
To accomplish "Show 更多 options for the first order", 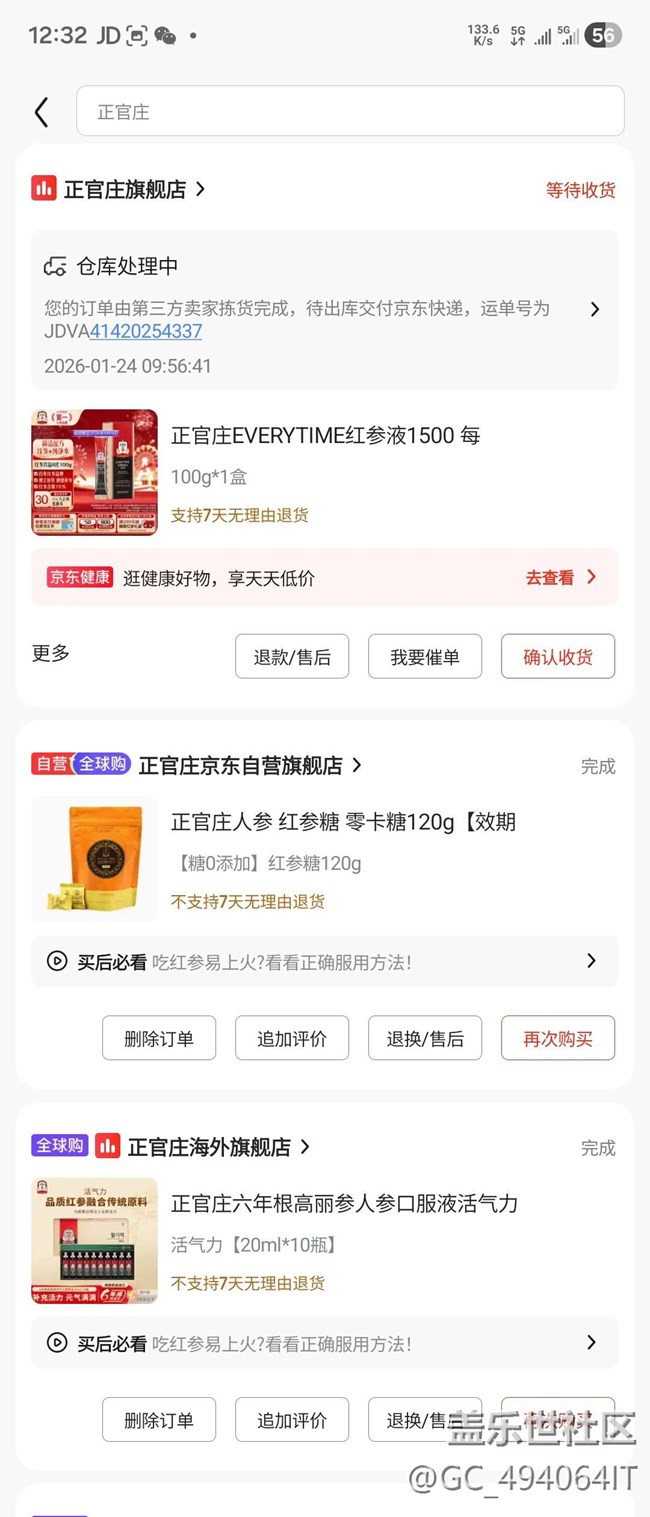I will click(x=51, y=653).
